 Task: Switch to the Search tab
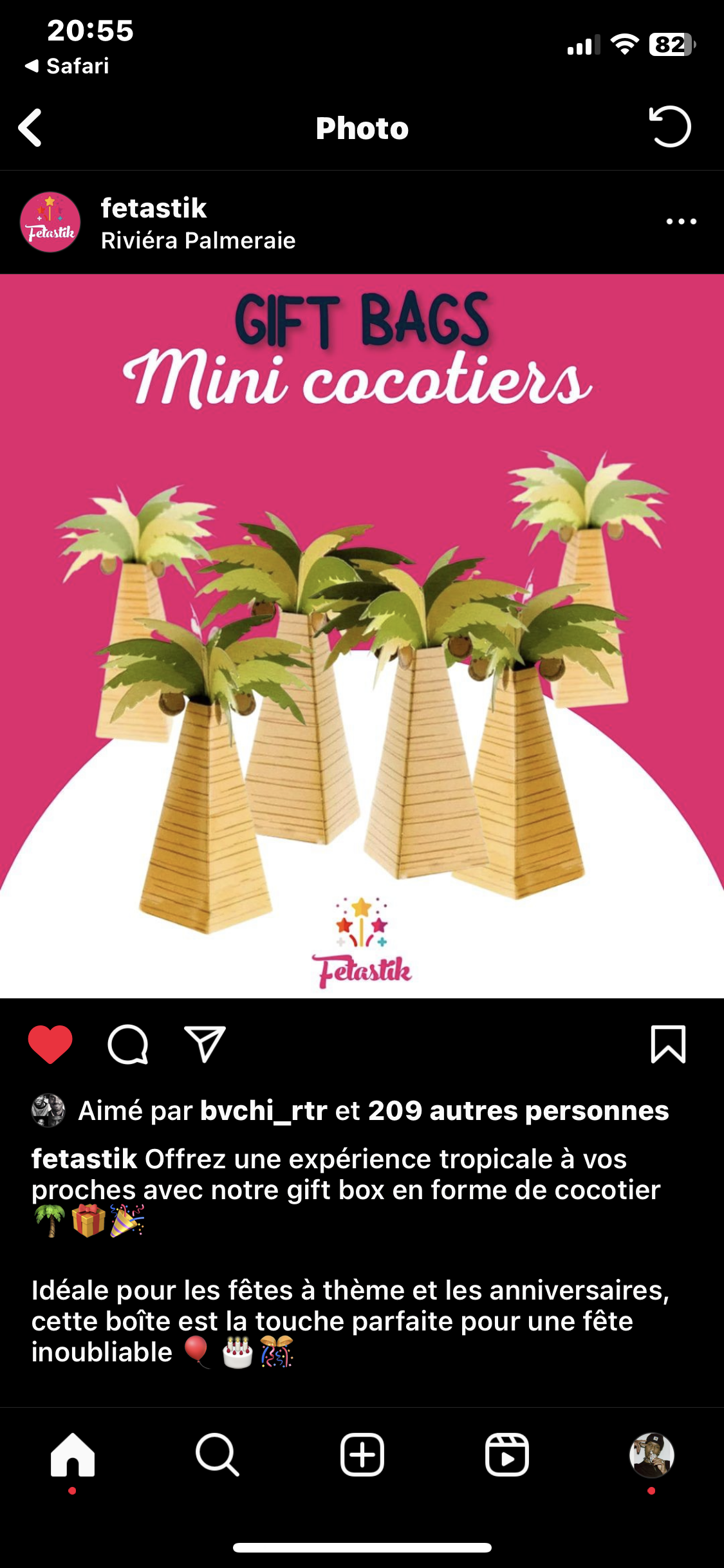(x=218, y=1455)
